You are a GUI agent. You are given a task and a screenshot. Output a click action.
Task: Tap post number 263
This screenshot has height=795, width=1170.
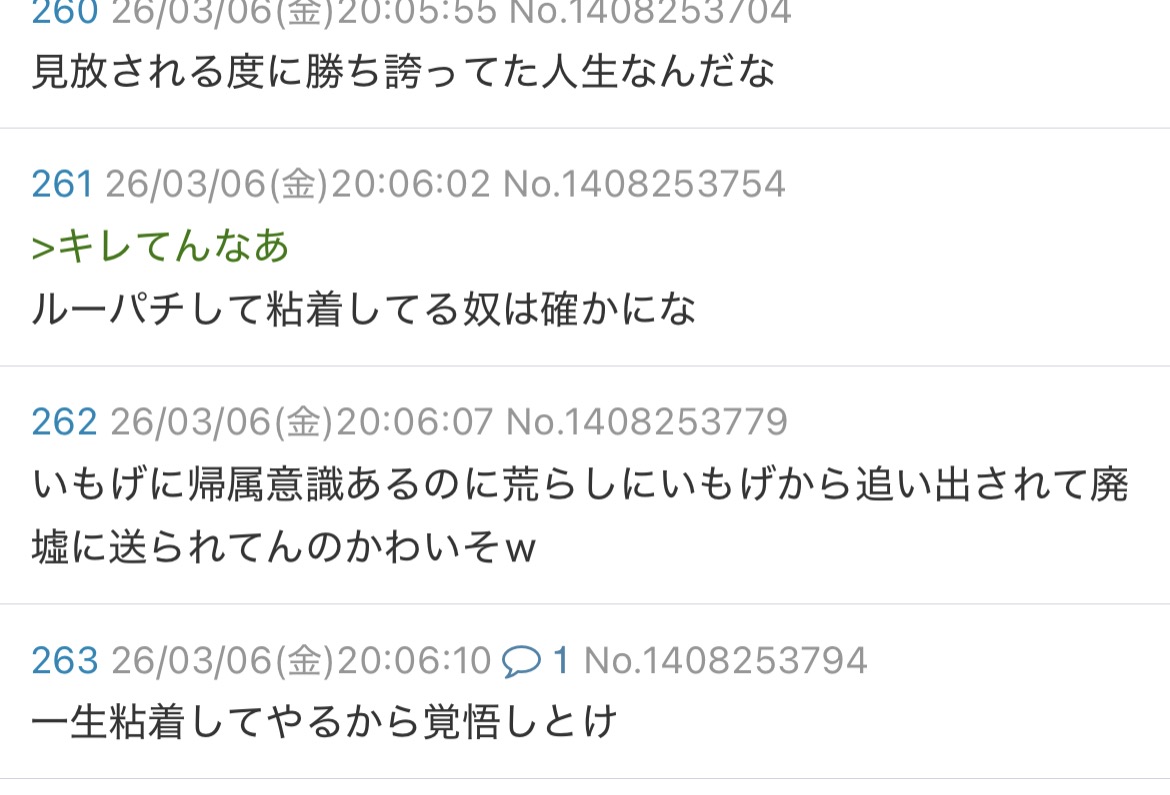pos(64,660)
